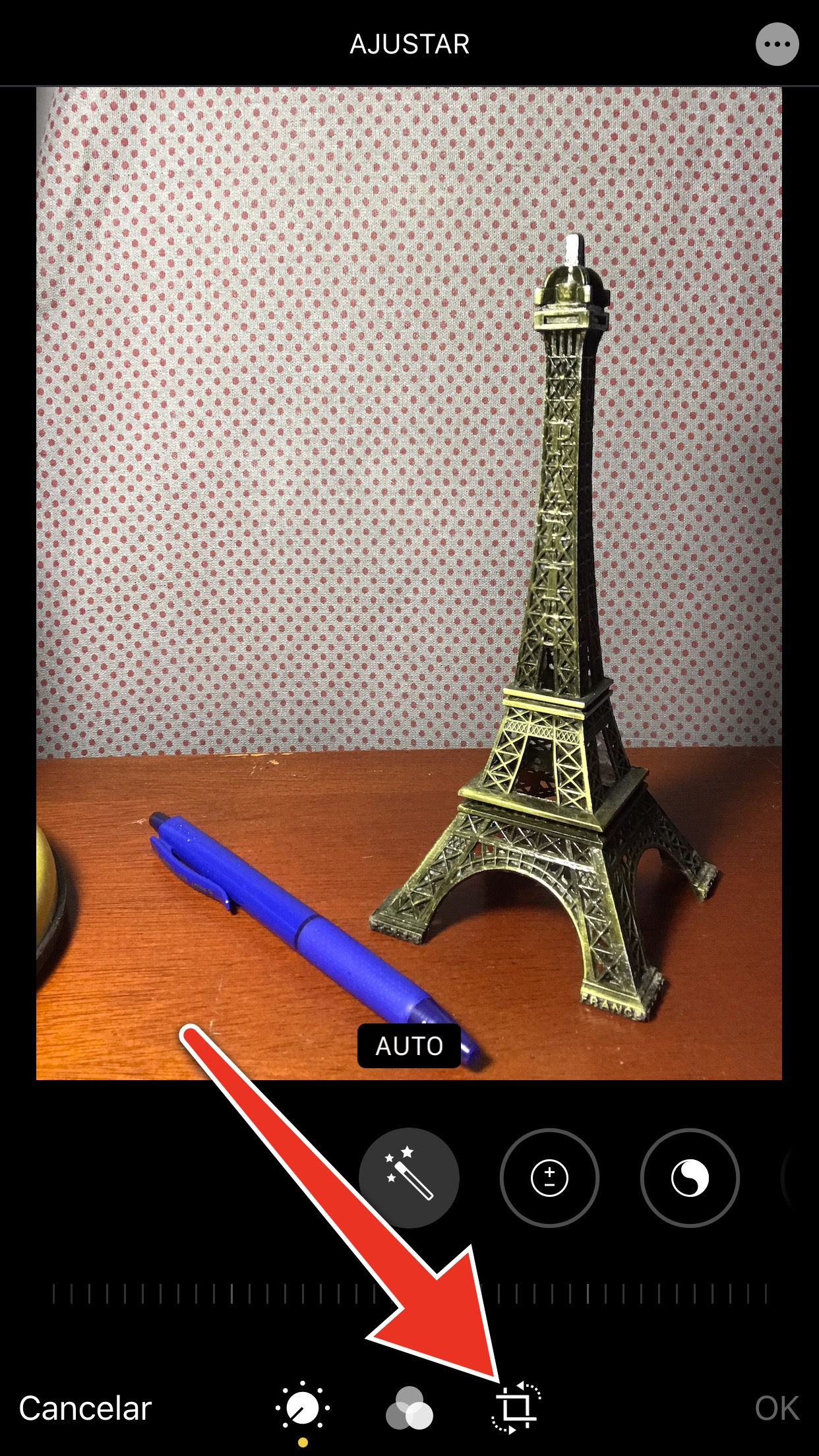Viewport: 819px width, 1456px height.
Task: Open the crop and rotate tool
Action: click(516, 1408)
